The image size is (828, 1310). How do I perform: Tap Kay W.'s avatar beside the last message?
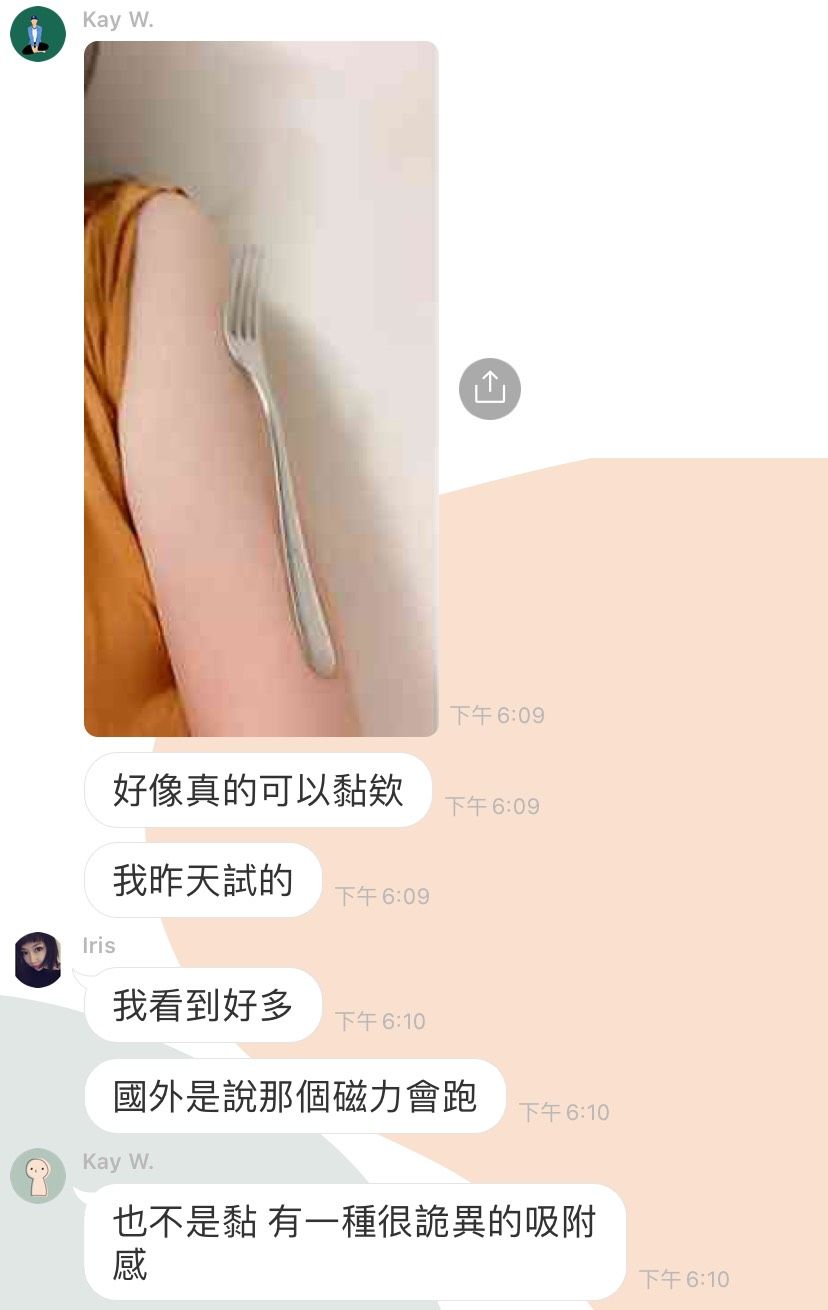click(x=38, y=1176)
